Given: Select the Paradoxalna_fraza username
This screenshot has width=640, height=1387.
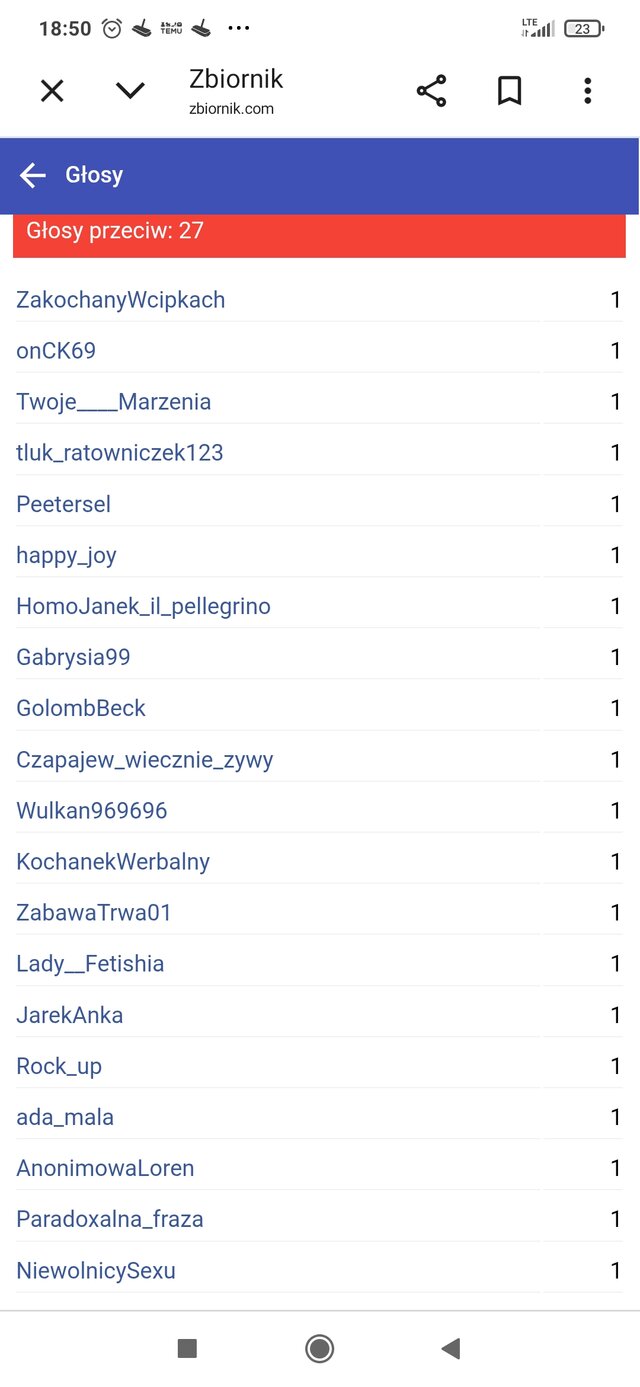Looking at the screenshot, I should (110, 1219).
